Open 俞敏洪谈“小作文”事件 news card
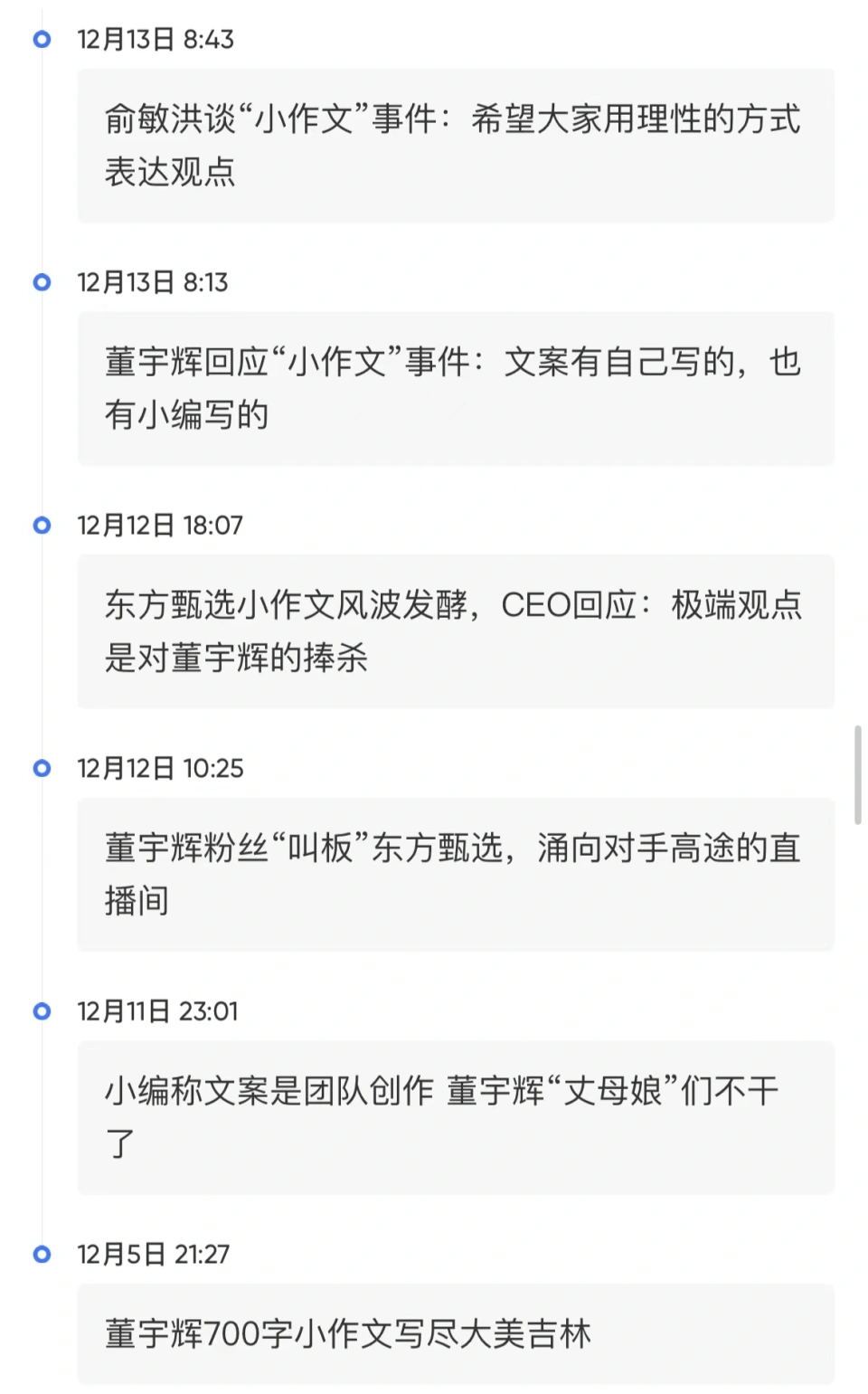This screenshot has width=868, height=1394. (455, 146)
